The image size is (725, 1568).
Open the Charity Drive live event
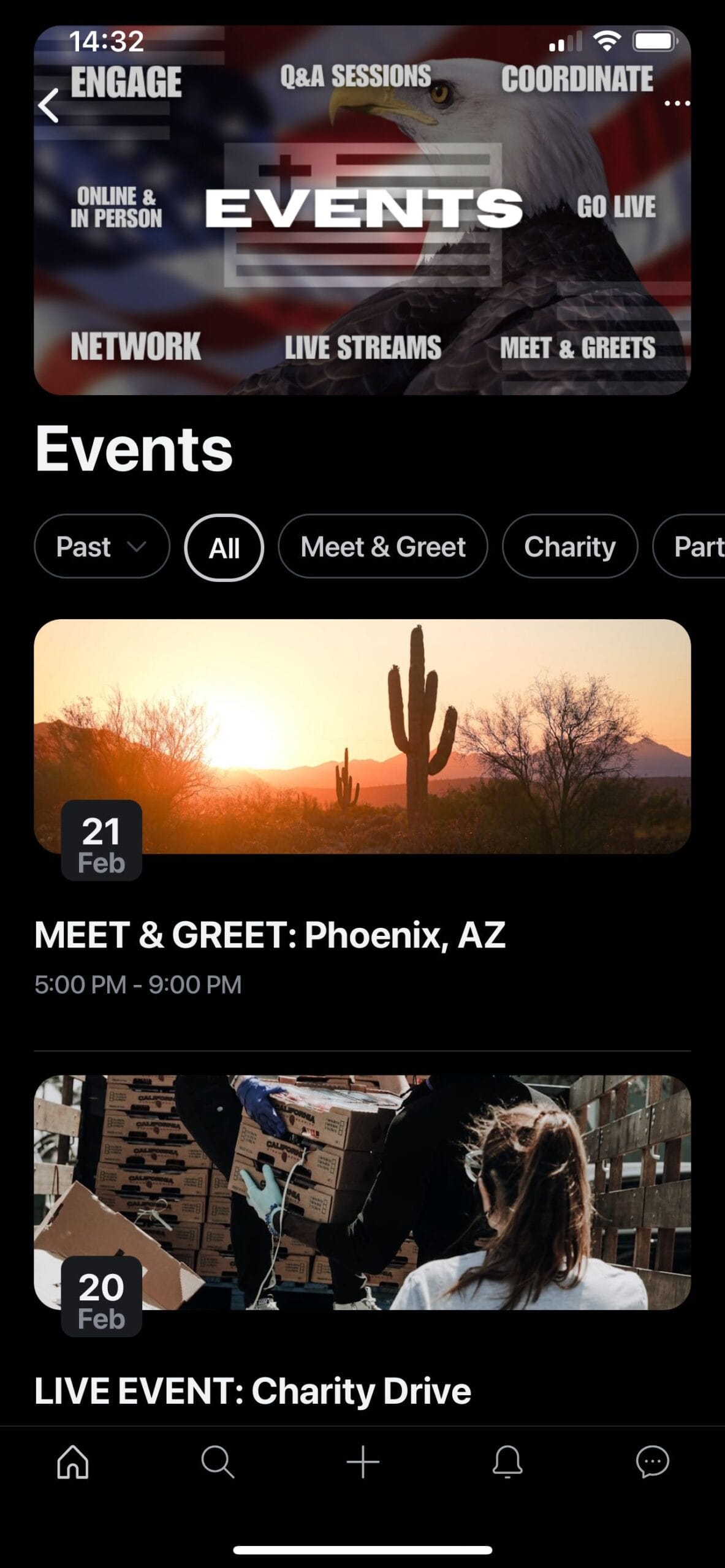[252, 1390]
